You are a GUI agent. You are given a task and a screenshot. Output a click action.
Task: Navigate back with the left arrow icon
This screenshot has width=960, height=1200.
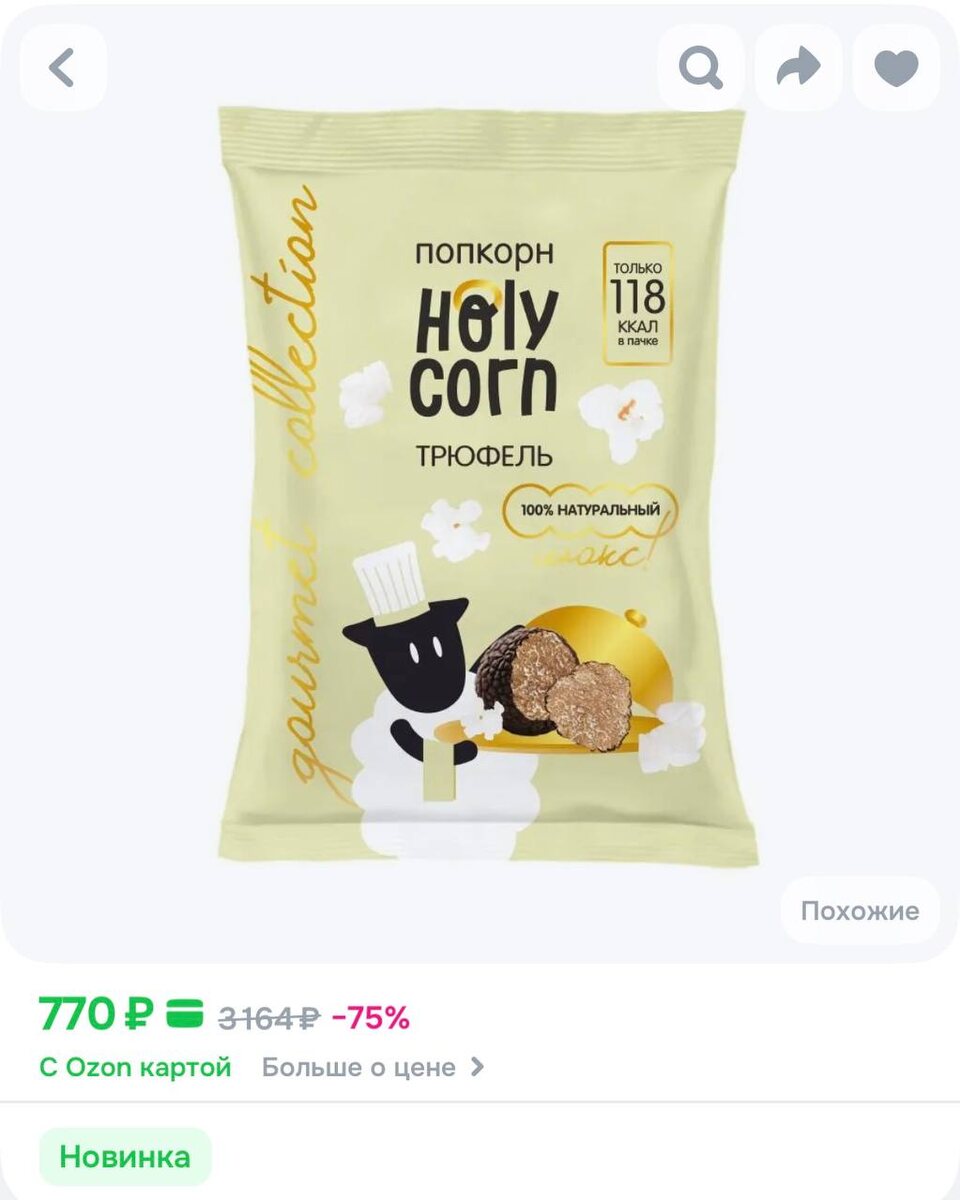click(x=63, y=67)
